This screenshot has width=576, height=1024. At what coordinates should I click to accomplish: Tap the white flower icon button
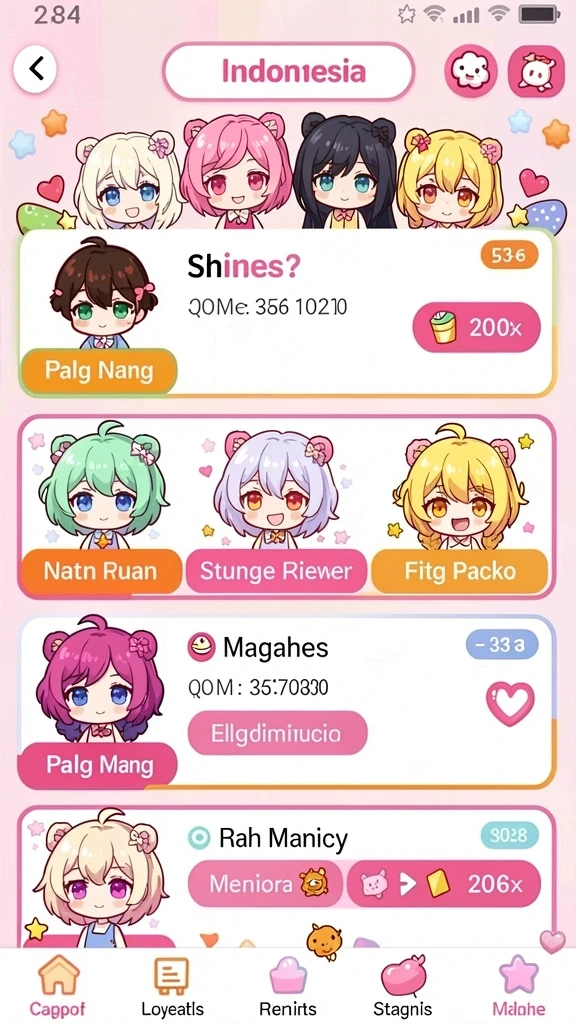pyautogui.click(x=471, y=71)
